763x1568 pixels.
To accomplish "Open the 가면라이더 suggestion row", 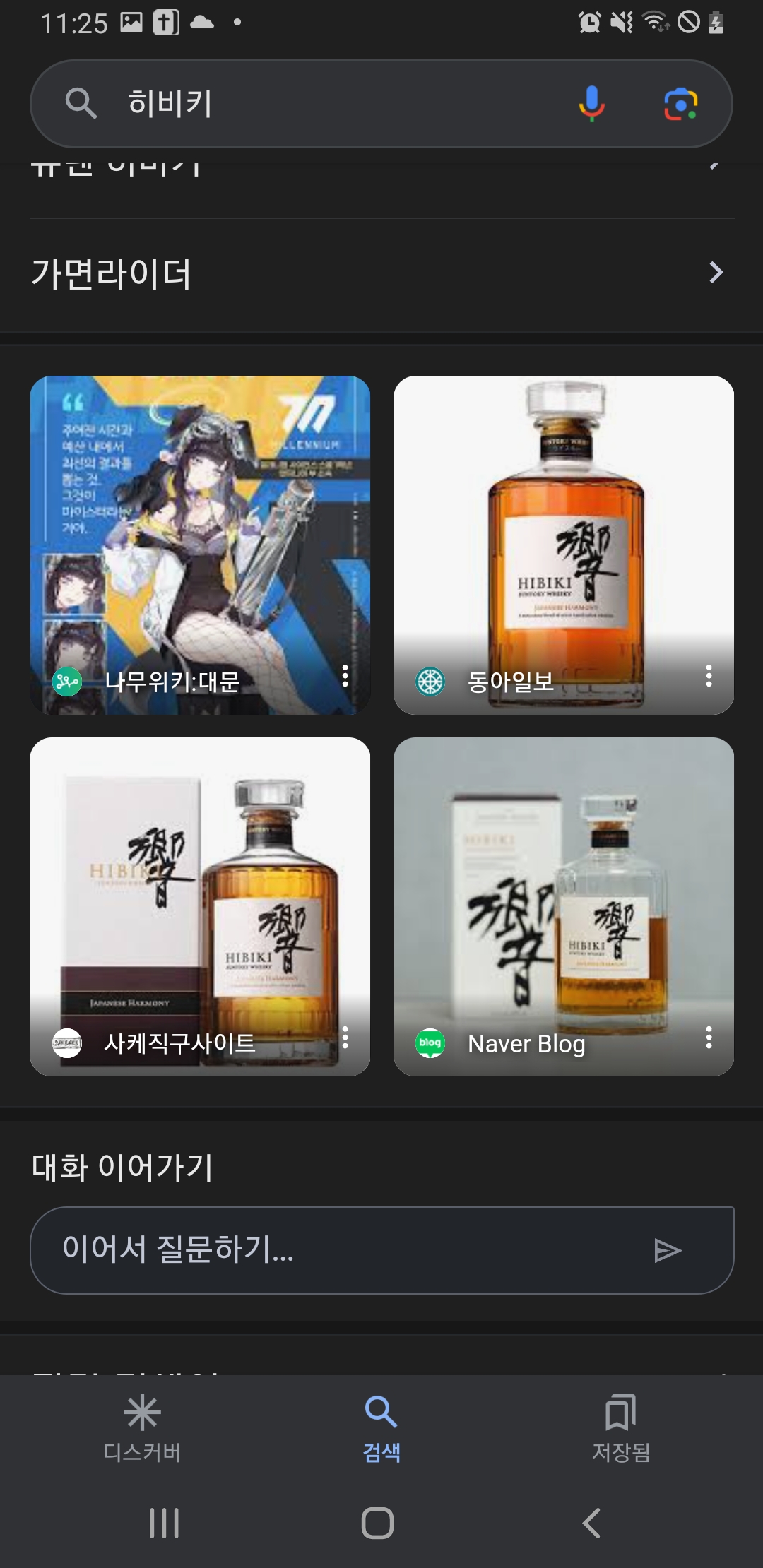I will (381, 273).
